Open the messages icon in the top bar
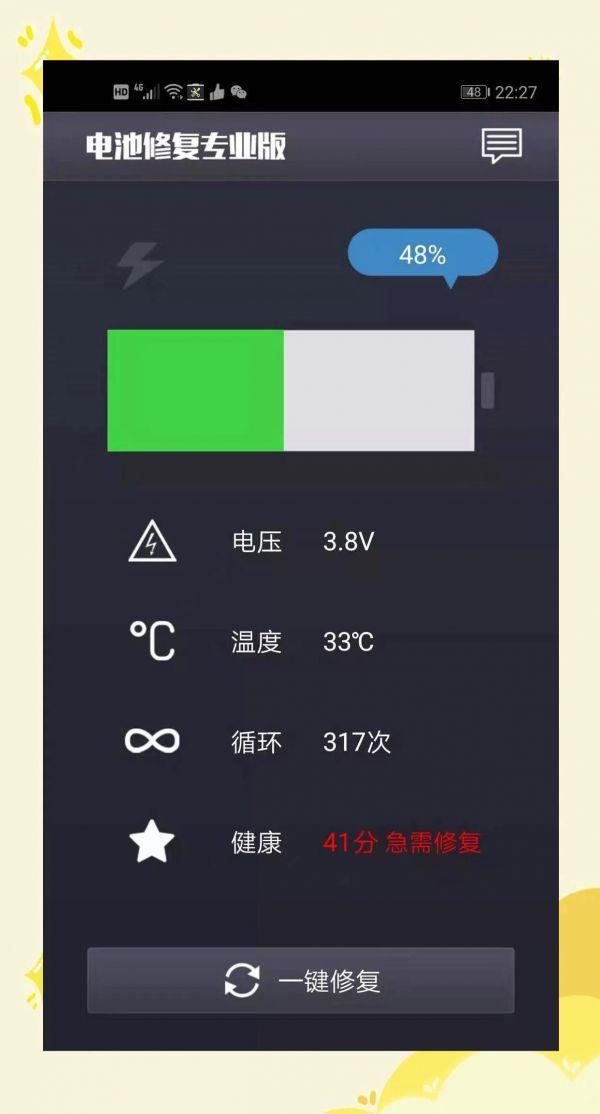 point(501,146)
